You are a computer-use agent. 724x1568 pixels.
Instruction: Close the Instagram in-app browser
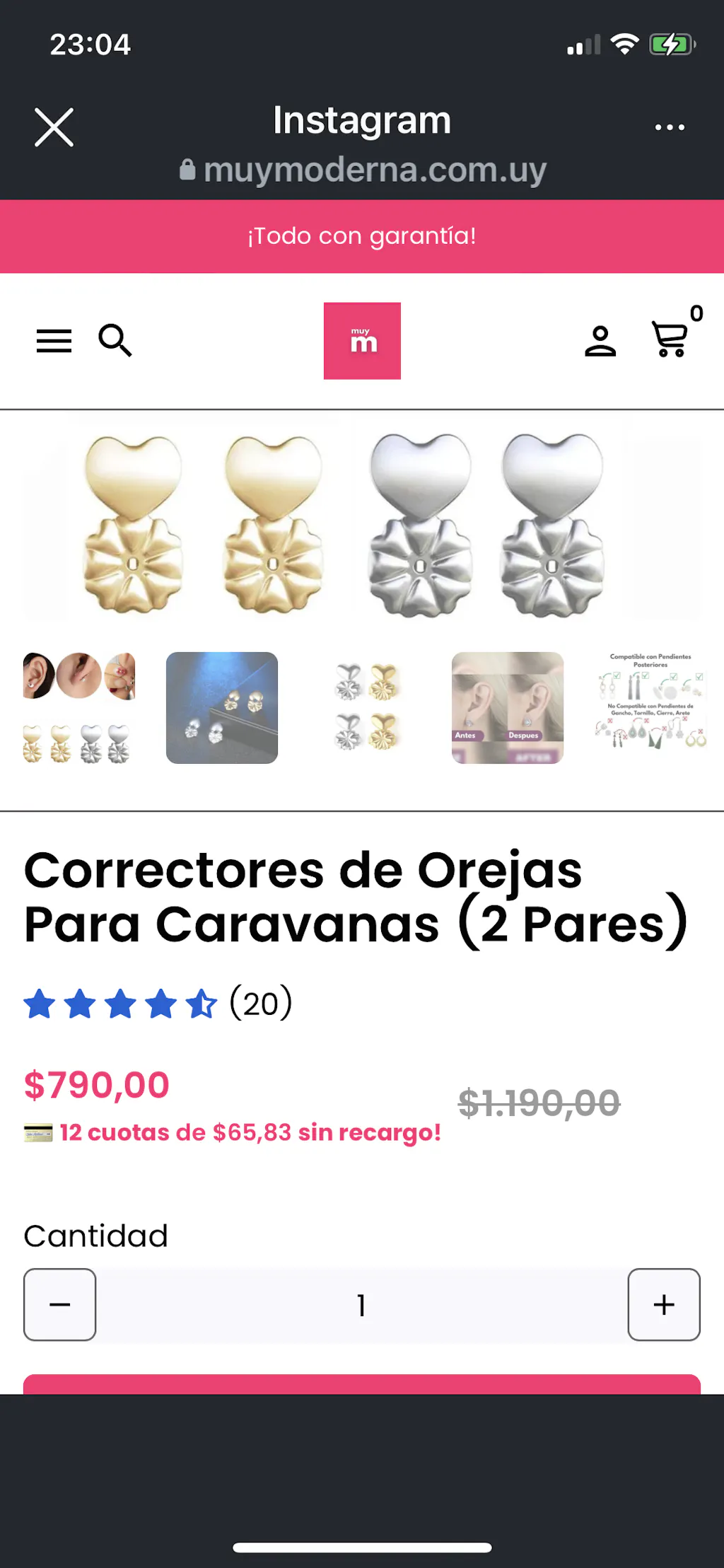click(54, 127)
